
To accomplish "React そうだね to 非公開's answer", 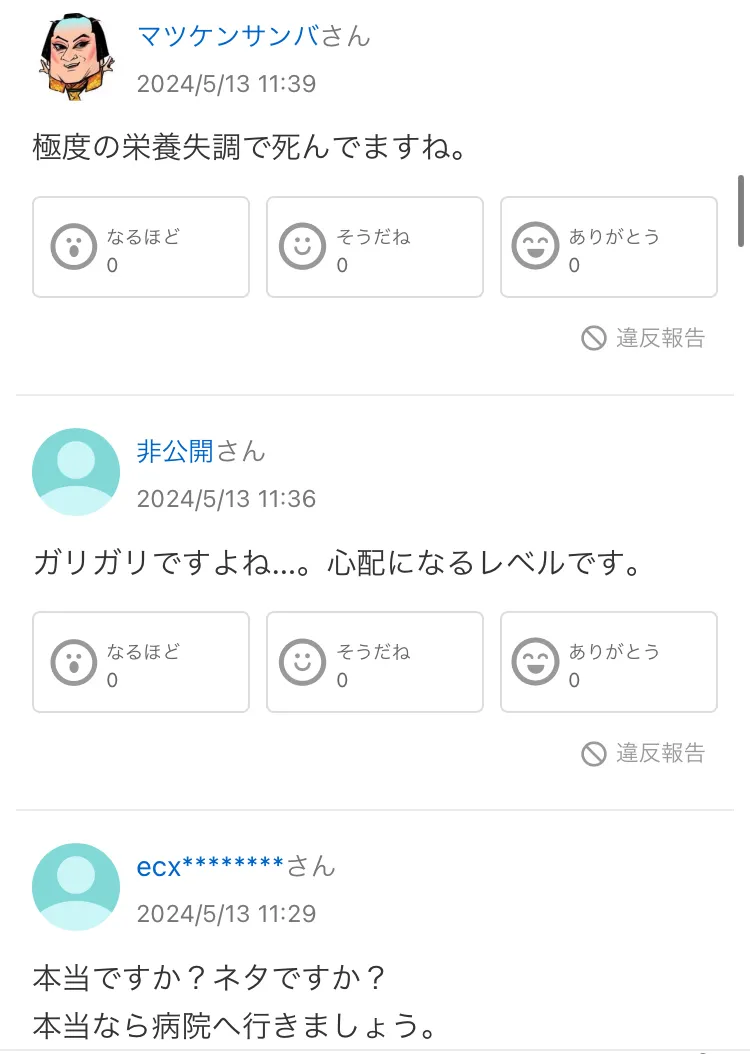I will [374, 662].
